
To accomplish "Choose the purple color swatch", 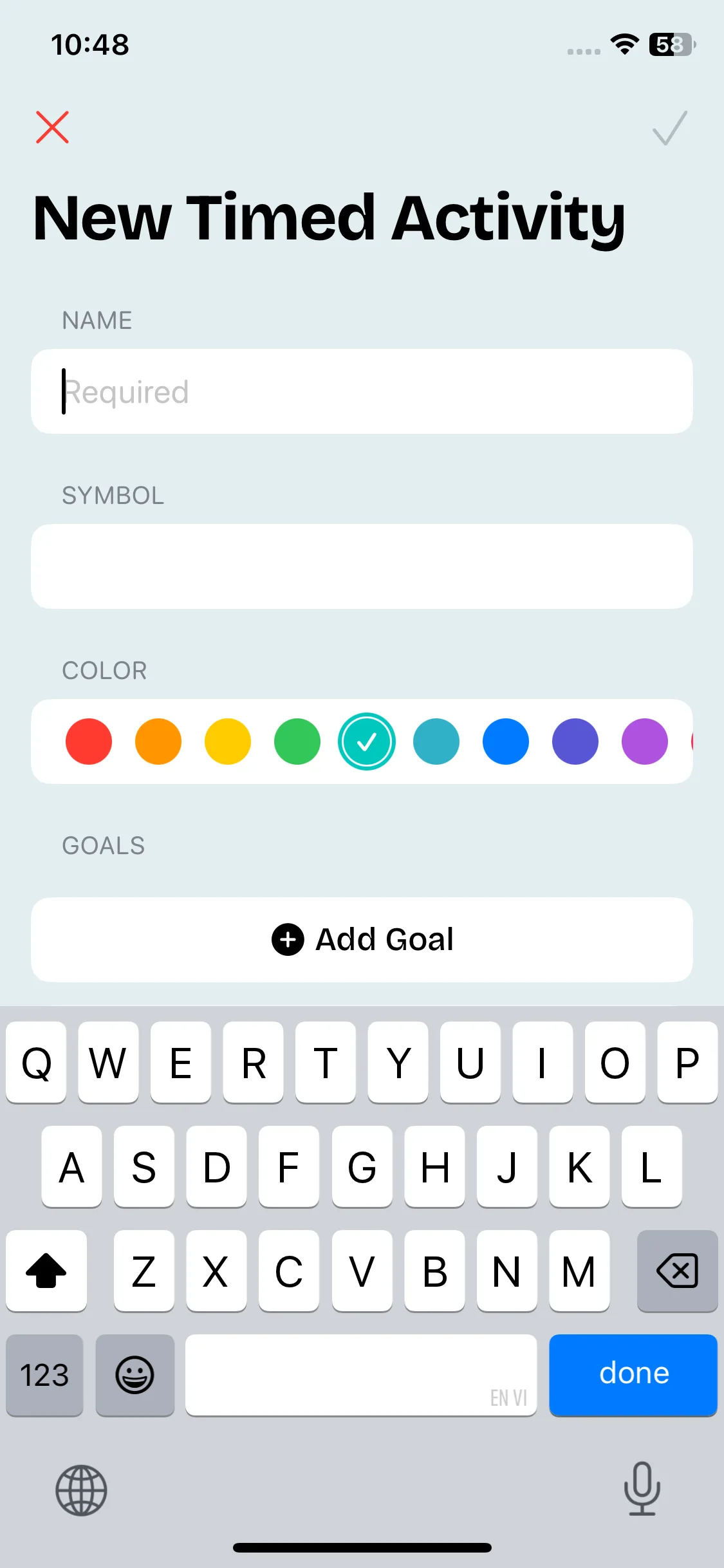I will (x=645, y=742).
